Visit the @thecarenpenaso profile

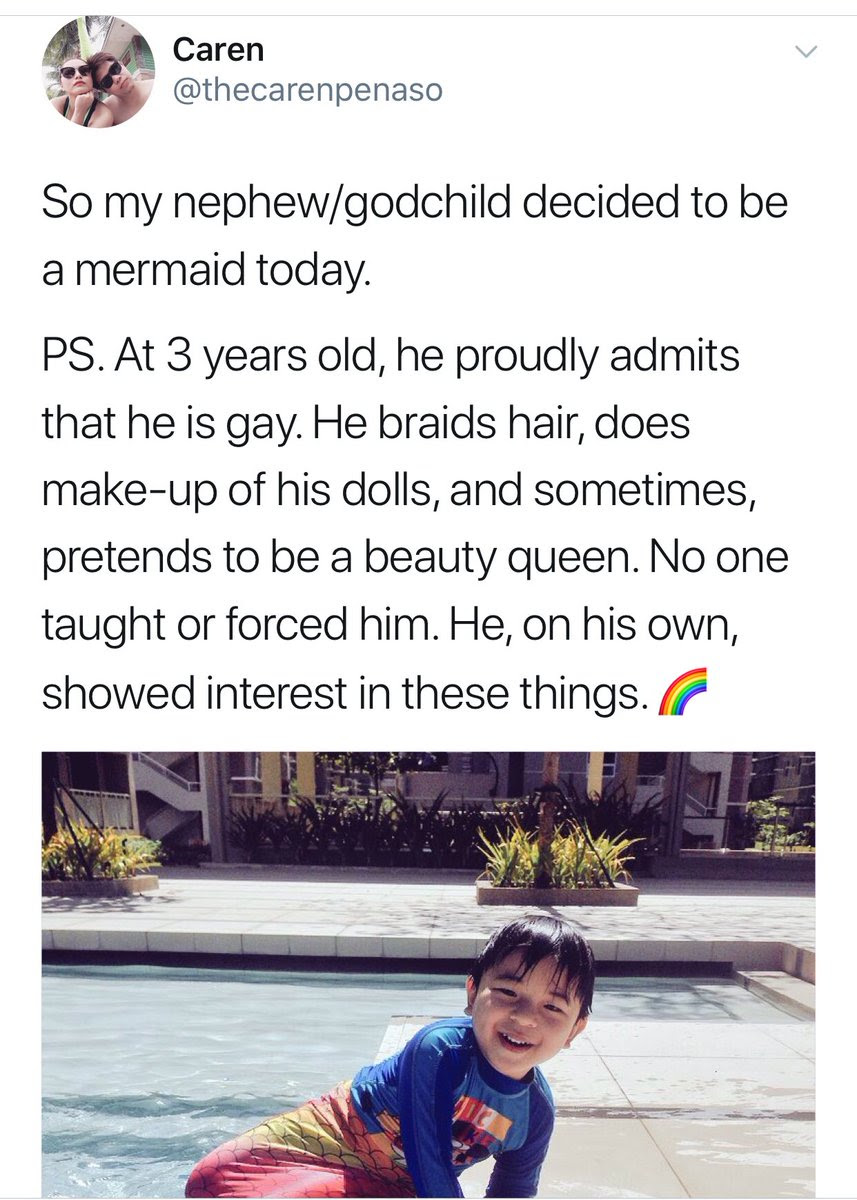coord(307,91)
